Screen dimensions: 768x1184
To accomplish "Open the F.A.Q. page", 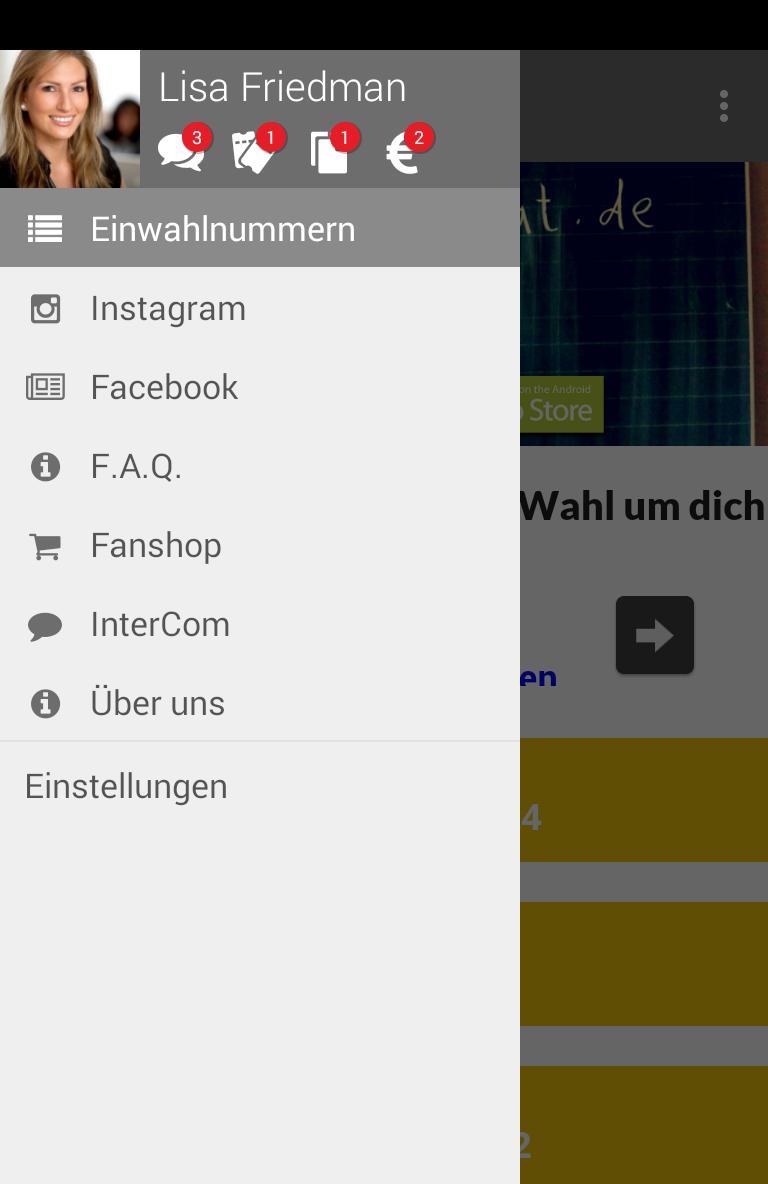I will coord(136,466).
